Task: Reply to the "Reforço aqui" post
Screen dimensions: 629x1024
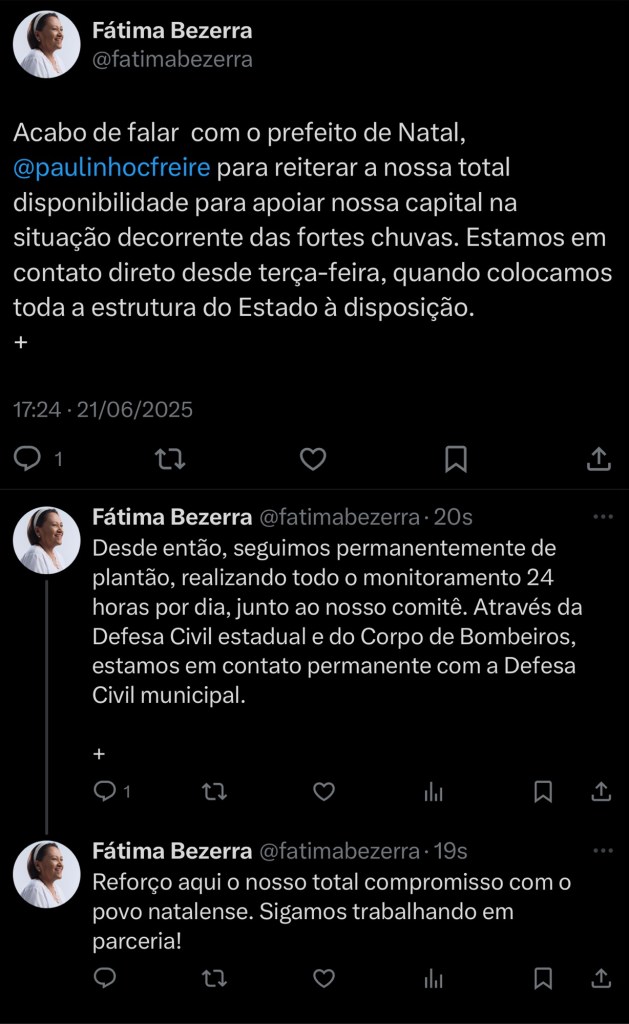Action: pos(105,977)
